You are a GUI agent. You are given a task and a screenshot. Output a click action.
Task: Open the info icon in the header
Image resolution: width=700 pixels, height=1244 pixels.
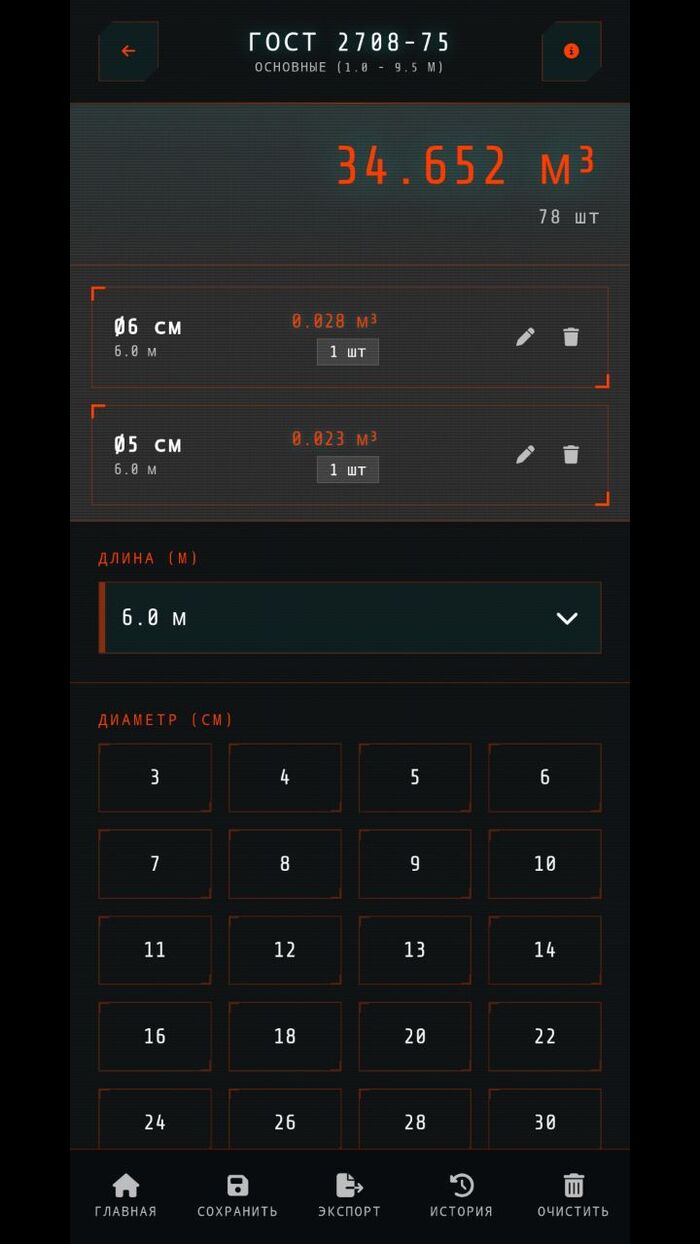click(571, 51)
